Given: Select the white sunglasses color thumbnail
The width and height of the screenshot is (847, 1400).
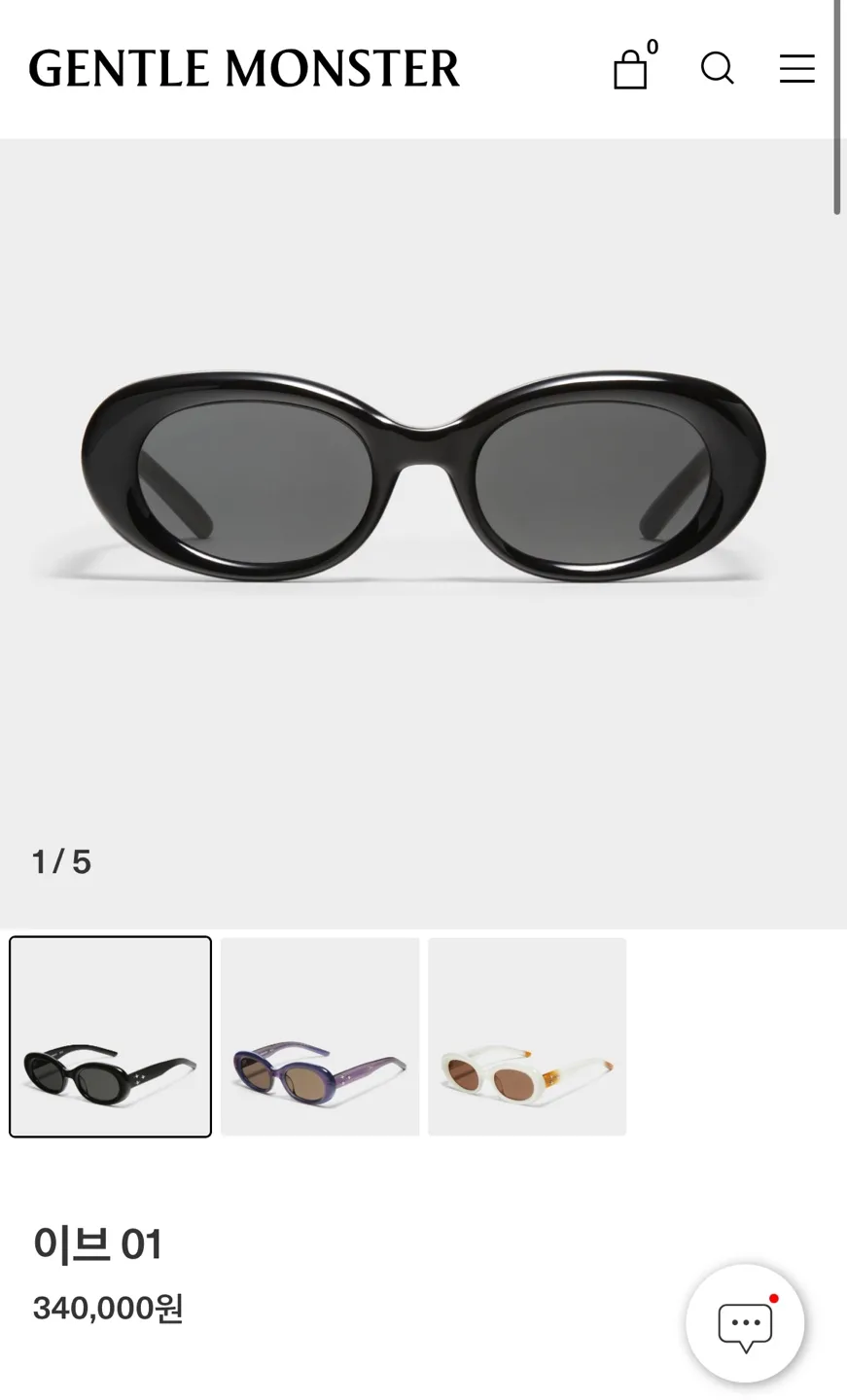Looking at the screenshot, I should click(527, 1036).
